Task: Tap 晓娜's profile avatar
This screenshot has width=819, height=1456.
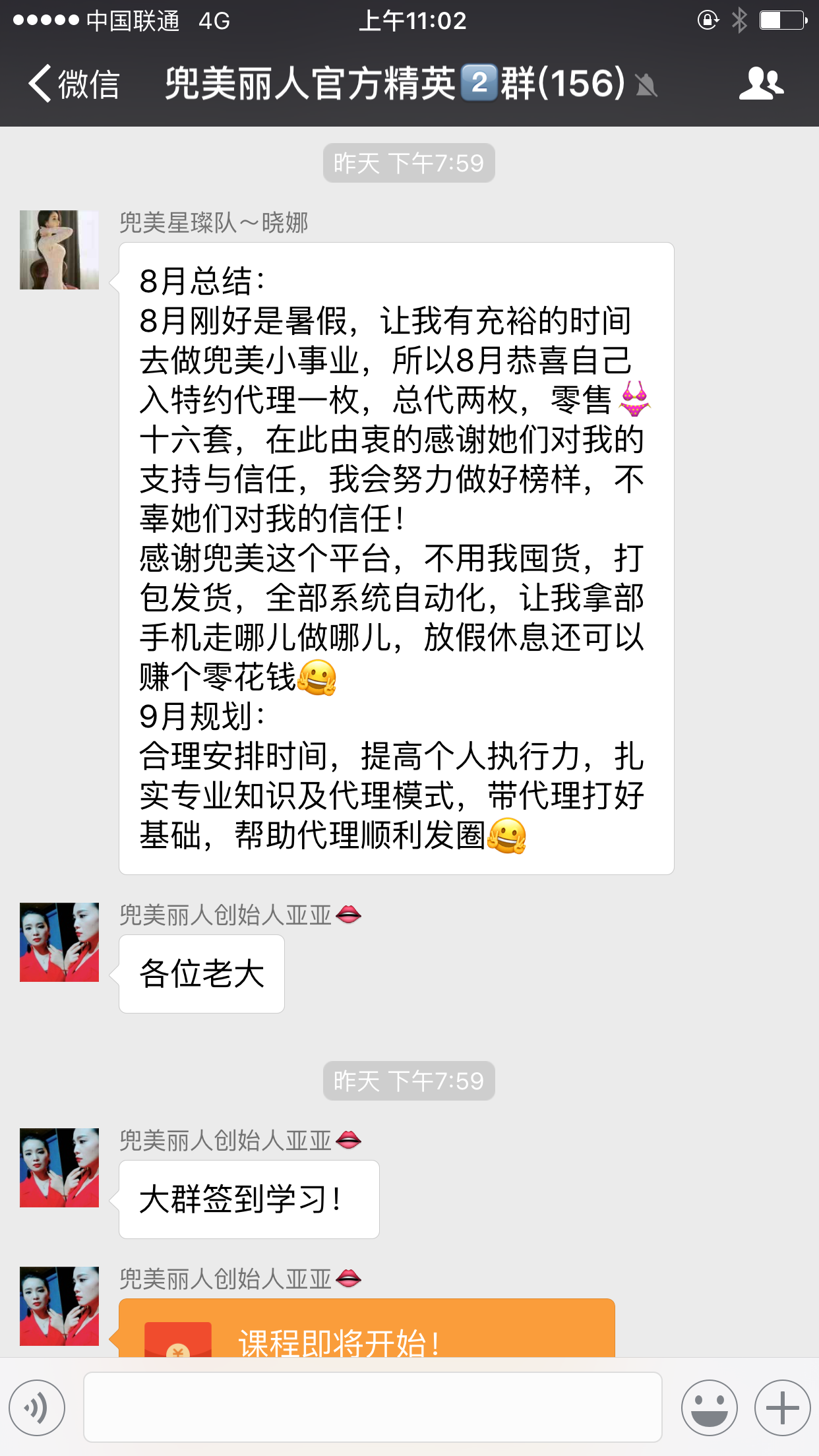Action: click(59, 250)
